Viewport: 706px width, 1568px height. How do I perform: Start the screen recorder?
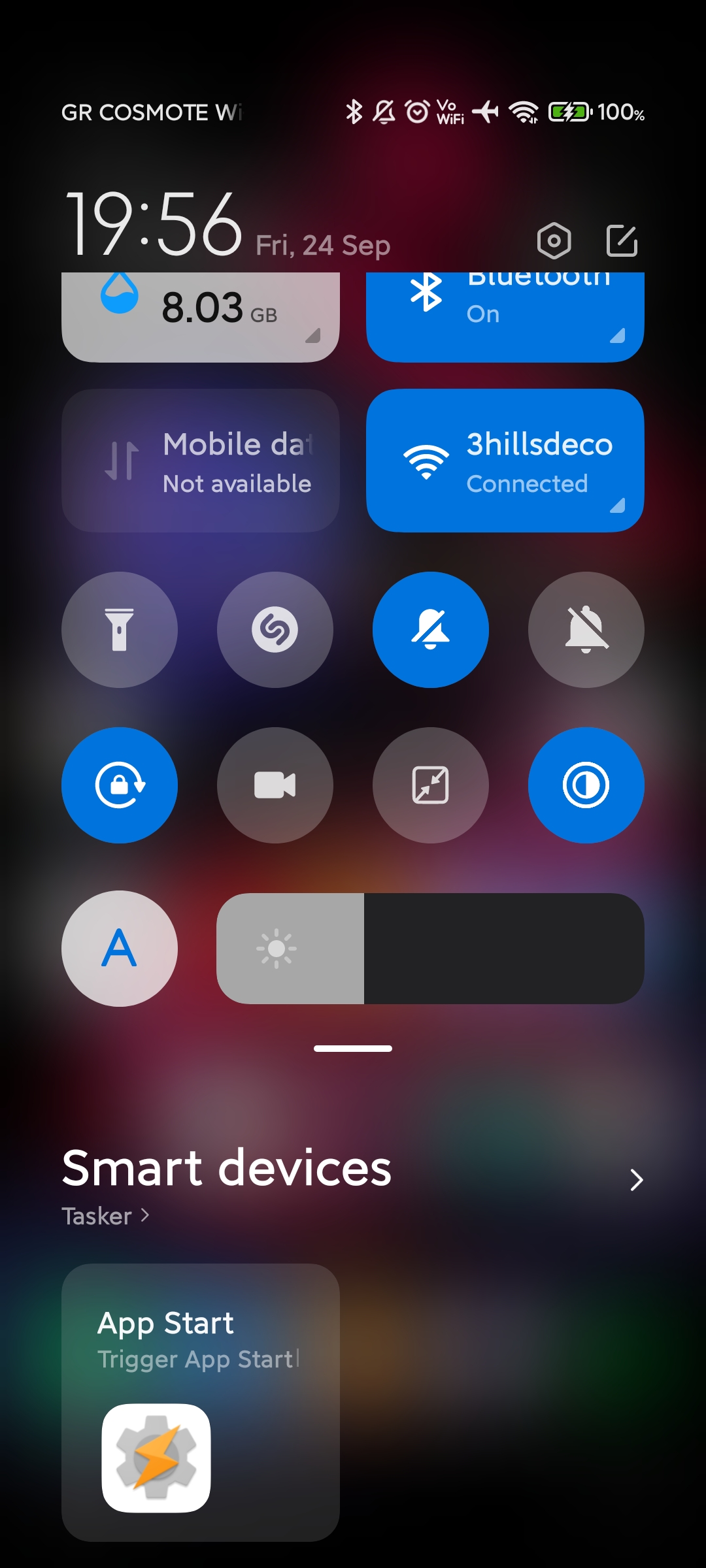tap(275, 785)
